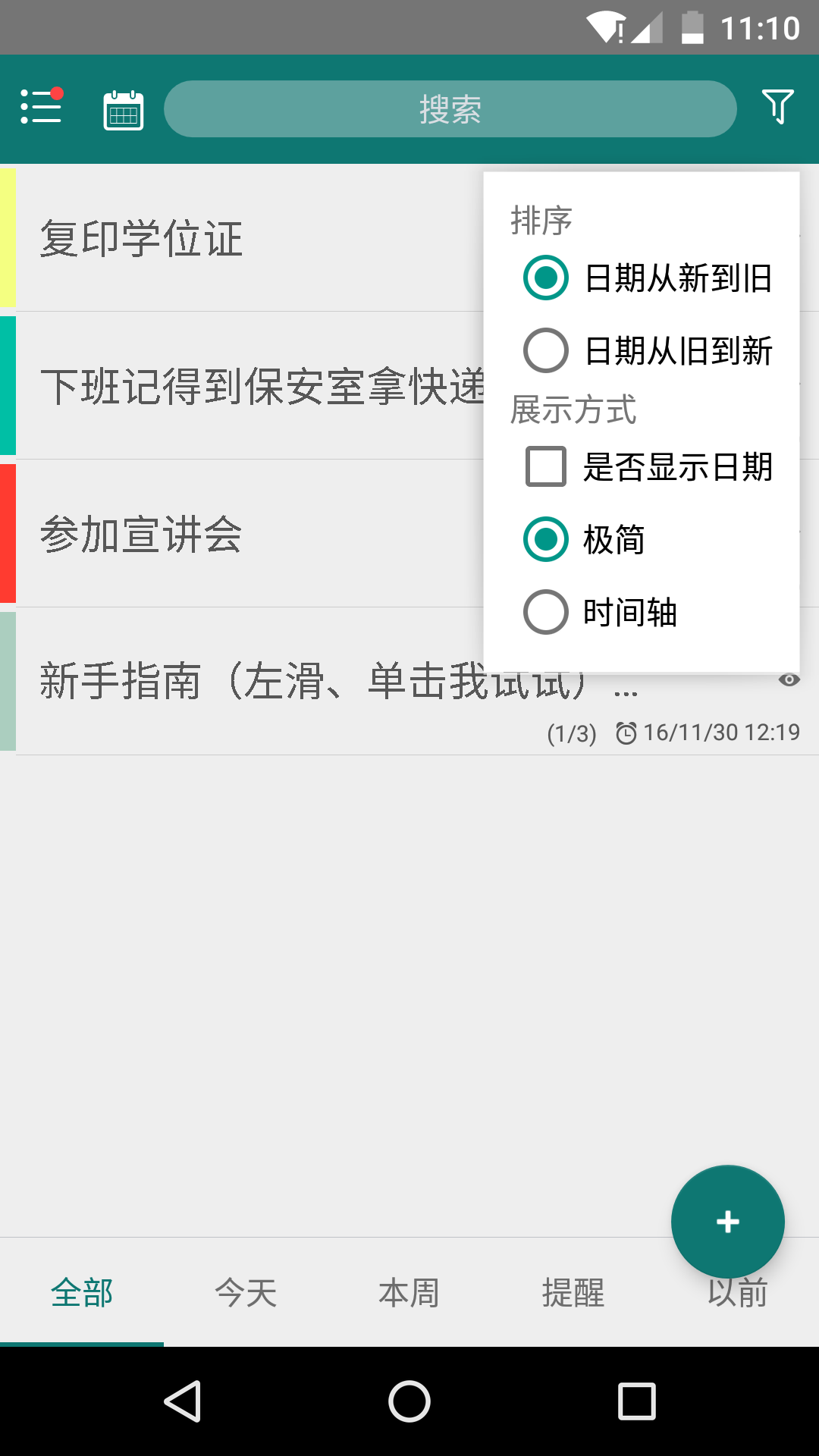Screen dimensions: 819x1456
Task: Select 日期从旧到新 sort order
Action: [648, 350]
